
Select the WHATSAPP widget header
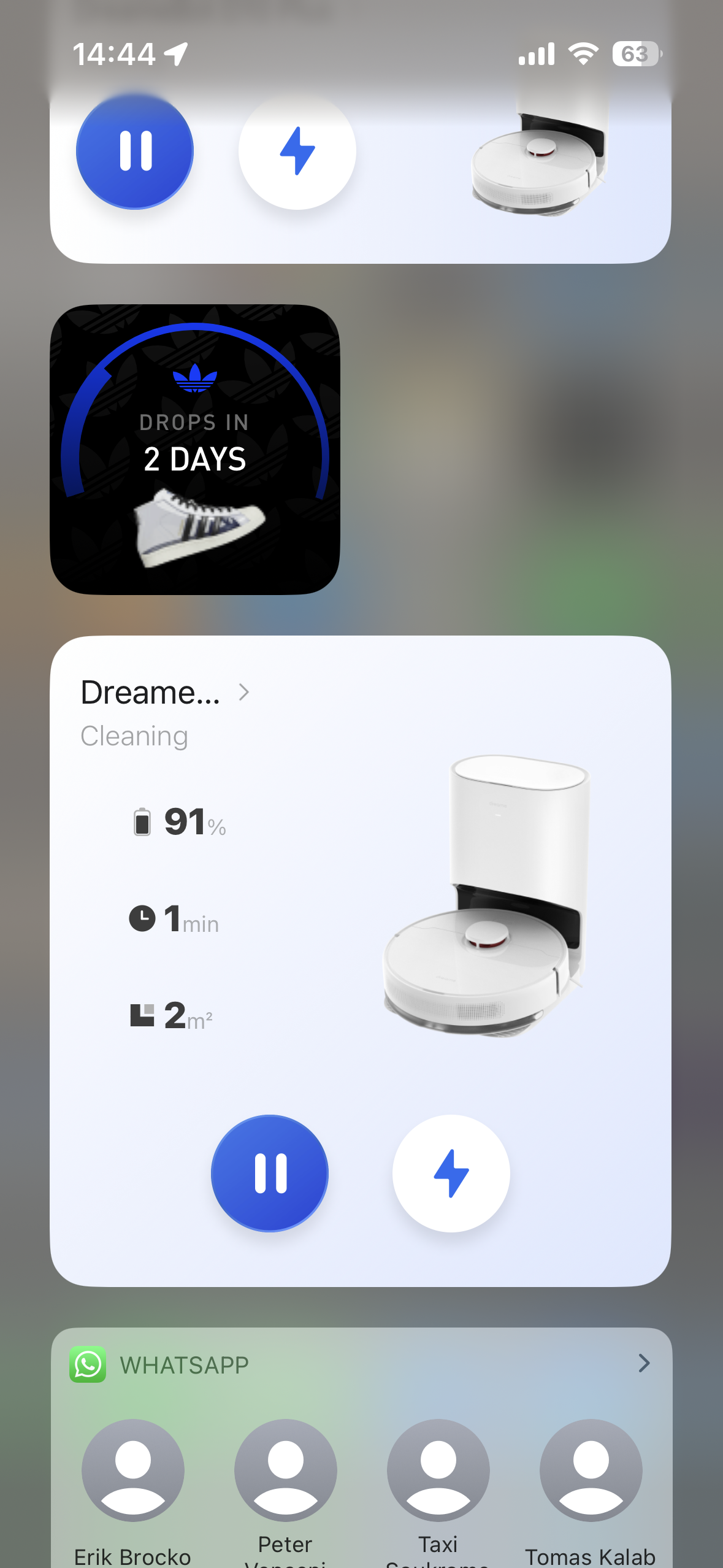184,1364
